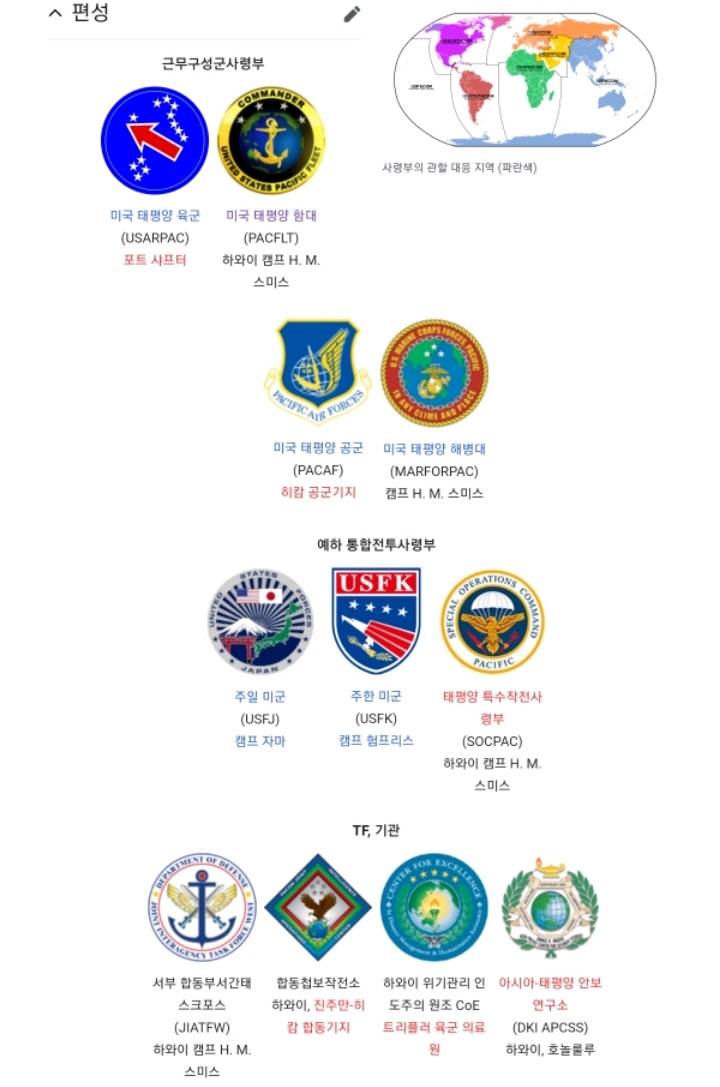This screenshot has width=720, height=1087.
Task: Open the 미국 태평양 해병대 link
Action: coord(434,449)
